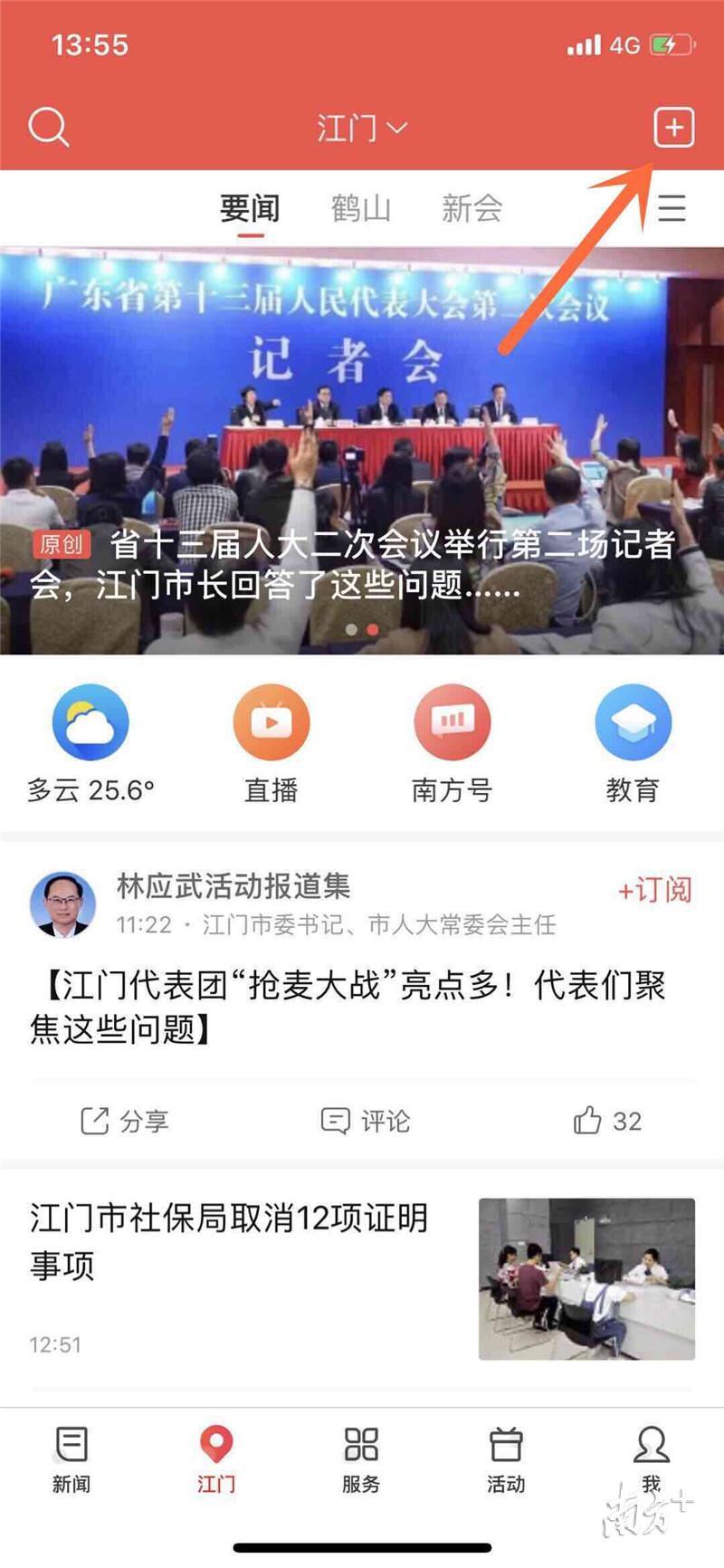Image resolution: width=724 pixels, height=1568 pixels.
Task: Expand the 江门 city dropdown
Action: [361, 129]
